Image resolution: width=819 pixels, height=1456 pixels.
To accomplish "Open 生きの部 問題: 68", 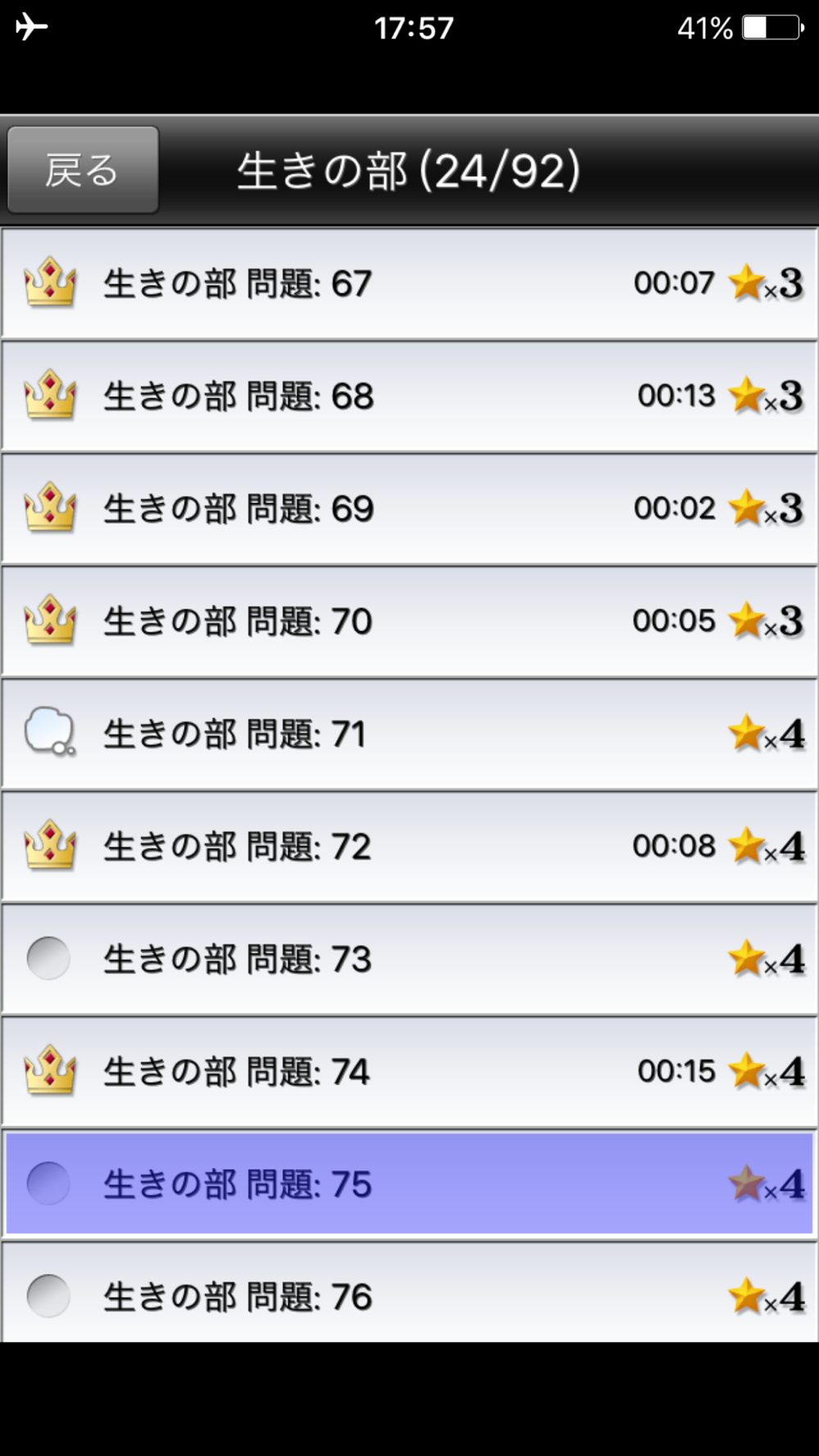I will 409,396.
